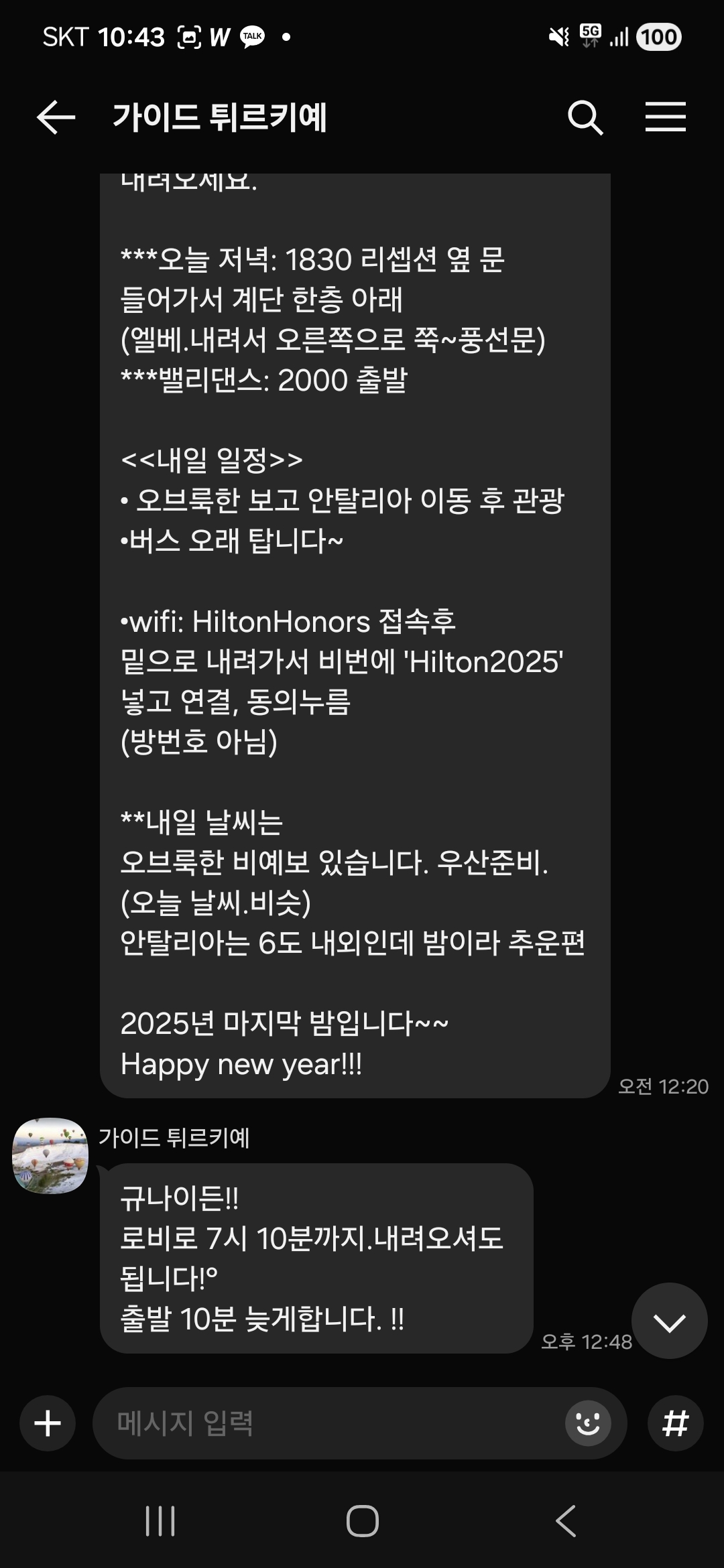Tap the hashtag search button
The image size is (724, 1568).
tap(675, 1423)
